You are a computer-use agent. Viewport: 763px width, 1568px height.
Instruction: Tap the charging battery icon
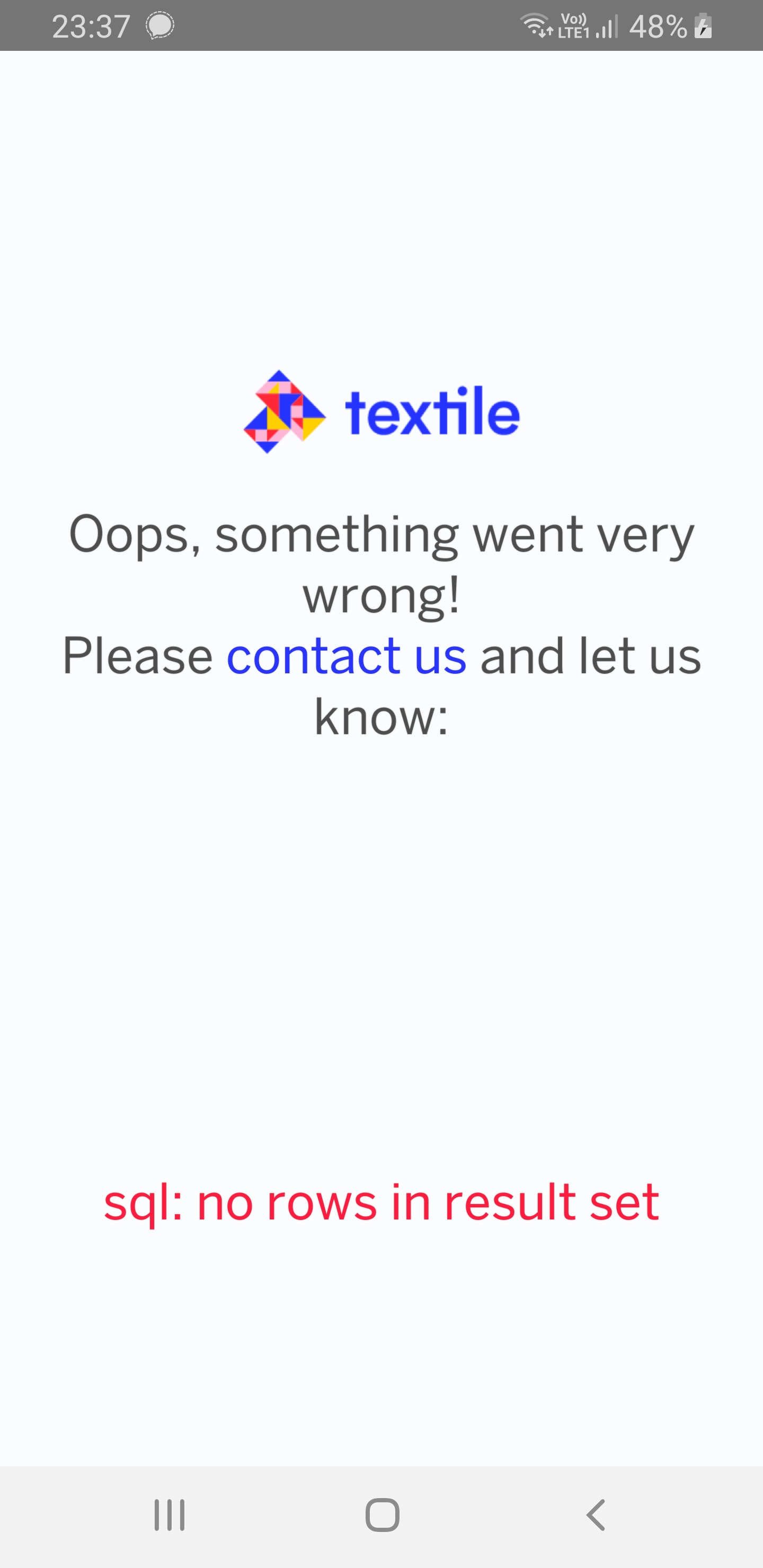tap(702, 25)
